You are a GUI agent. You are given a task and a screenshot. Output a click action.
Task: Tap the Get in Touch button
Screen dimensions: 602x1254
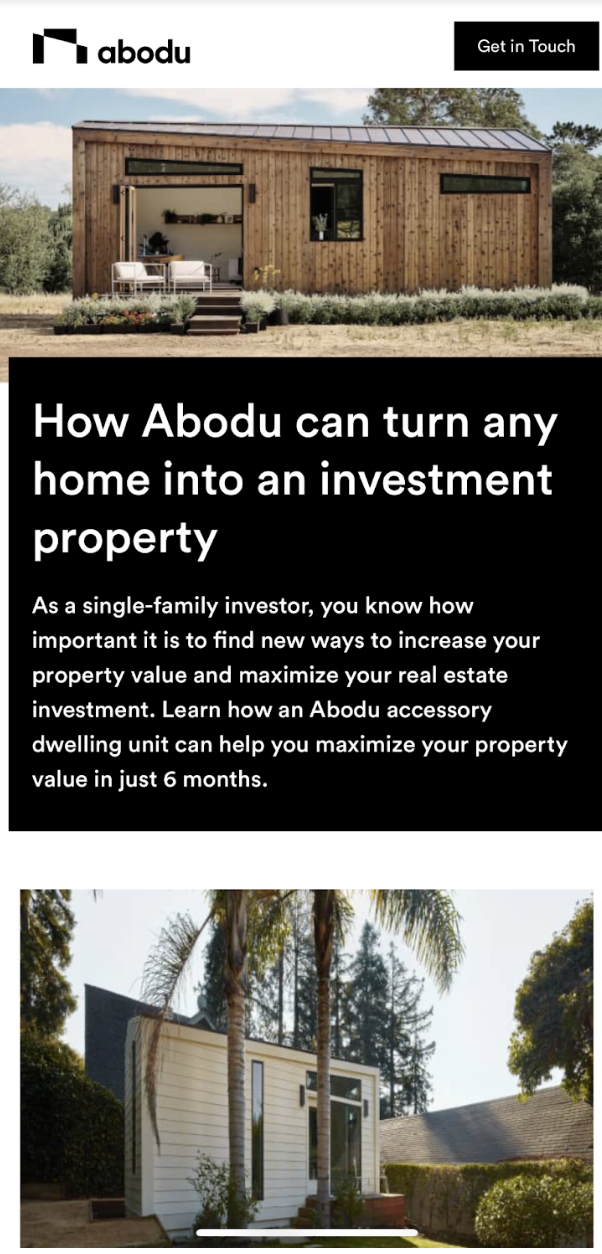(x=526, y=46)
